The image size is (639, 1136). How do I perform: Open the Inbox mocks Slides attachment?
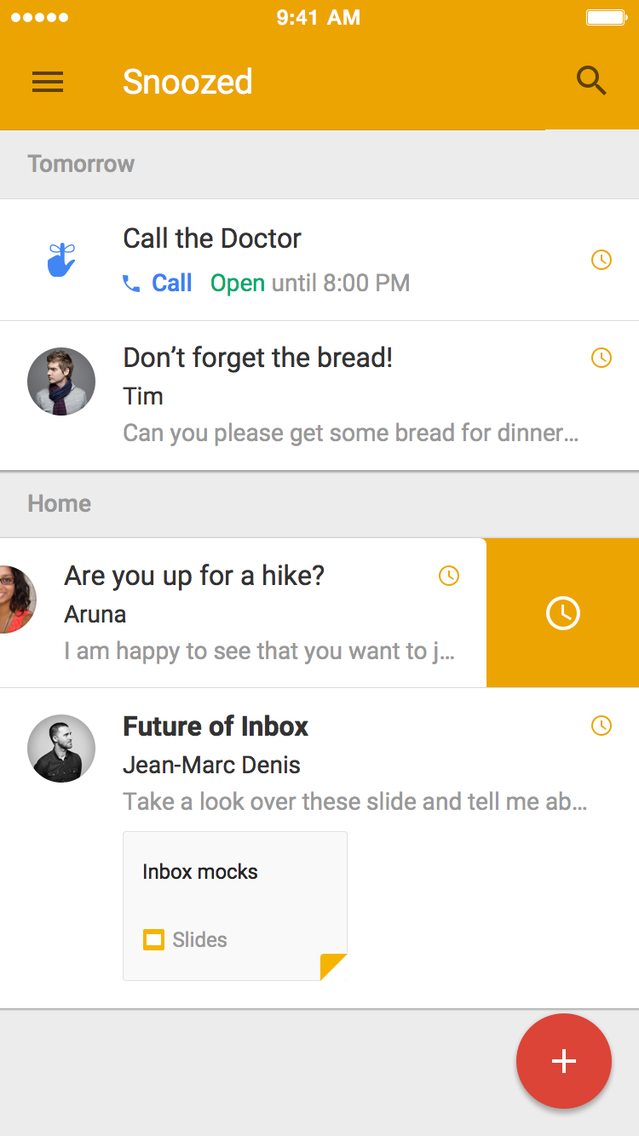(x=235, y=905)
